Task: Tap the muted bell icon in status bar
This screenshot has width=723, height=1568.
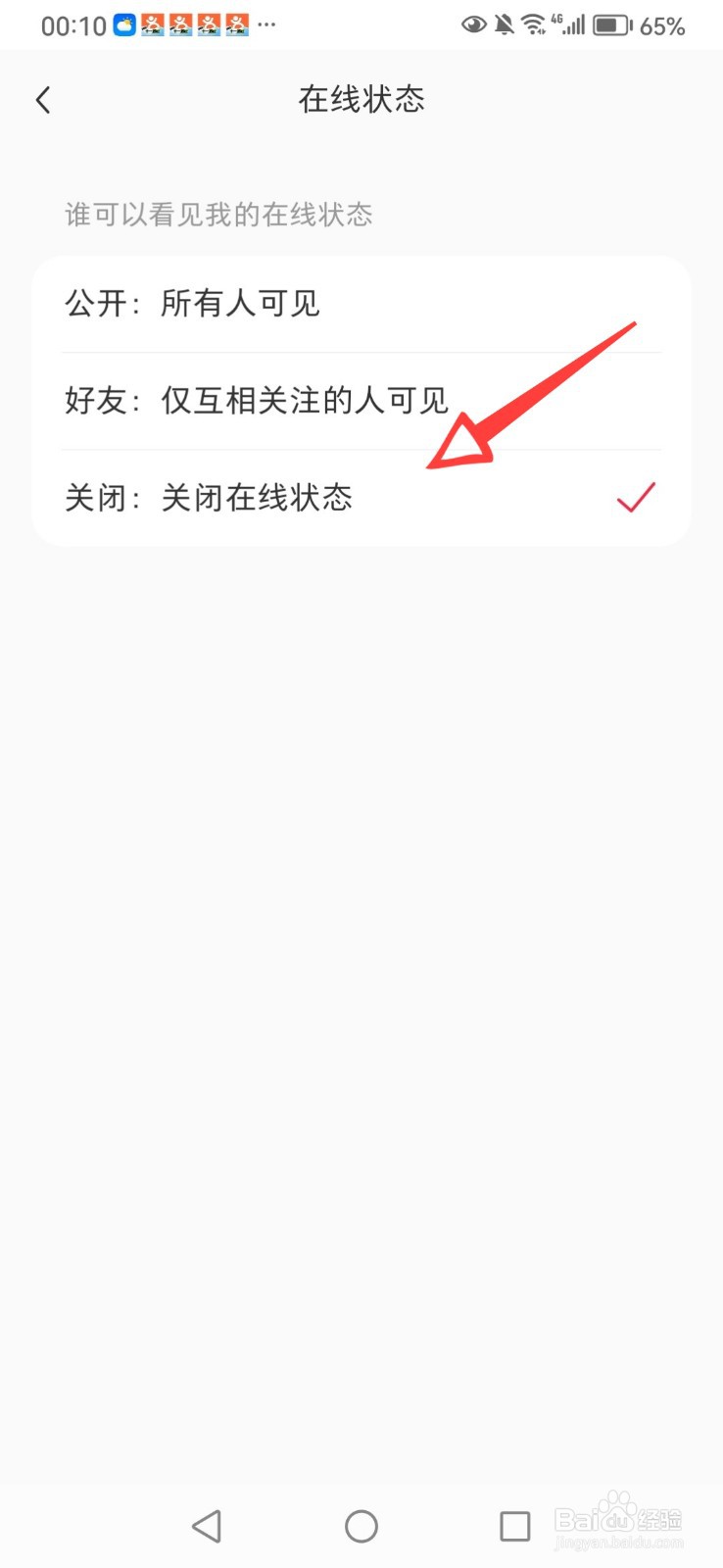Action: point(504,24)
